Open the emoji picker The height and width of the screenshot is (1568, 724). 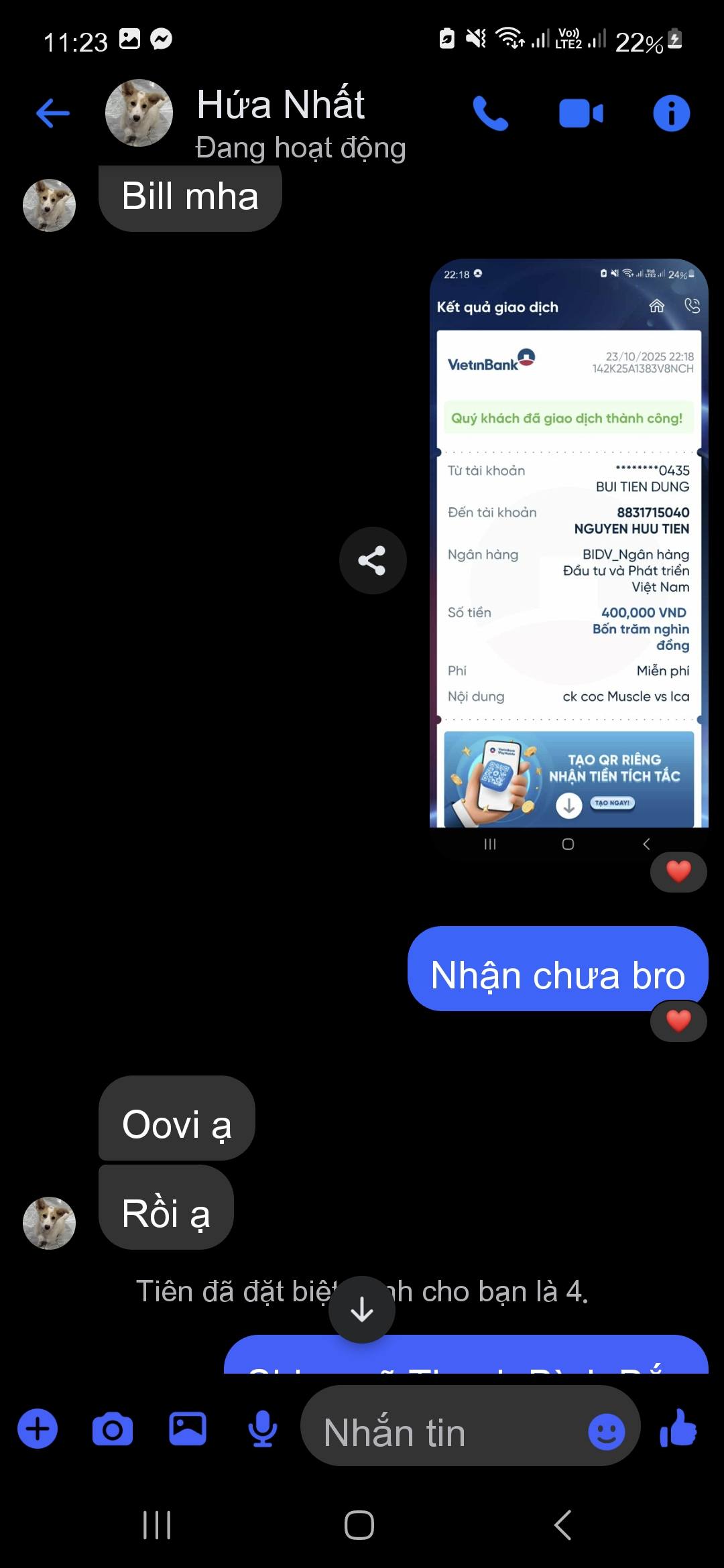coord(606,1433)
